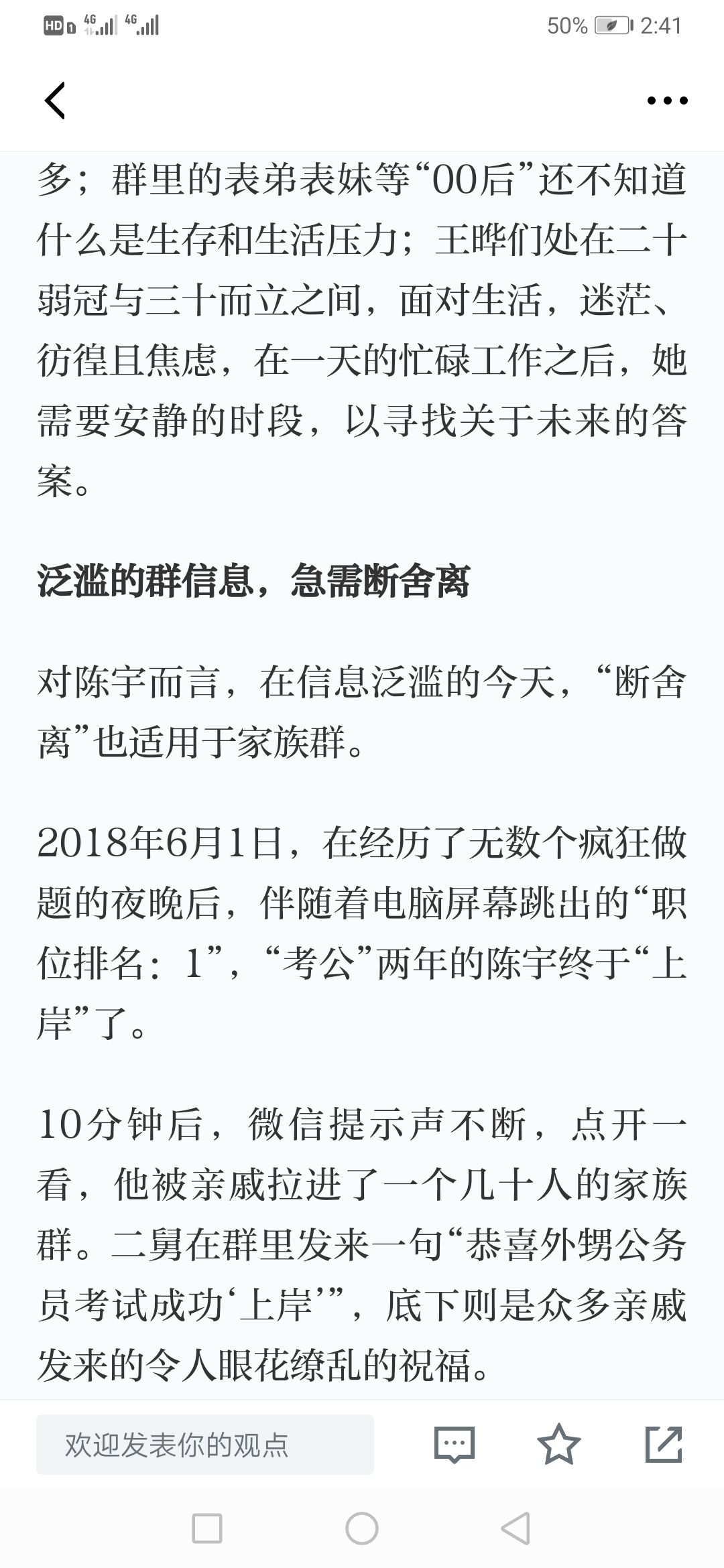The height and width of the screenshot is (1568, 724).
Task: Share the article via the share icon
Action: (663, 1445)
